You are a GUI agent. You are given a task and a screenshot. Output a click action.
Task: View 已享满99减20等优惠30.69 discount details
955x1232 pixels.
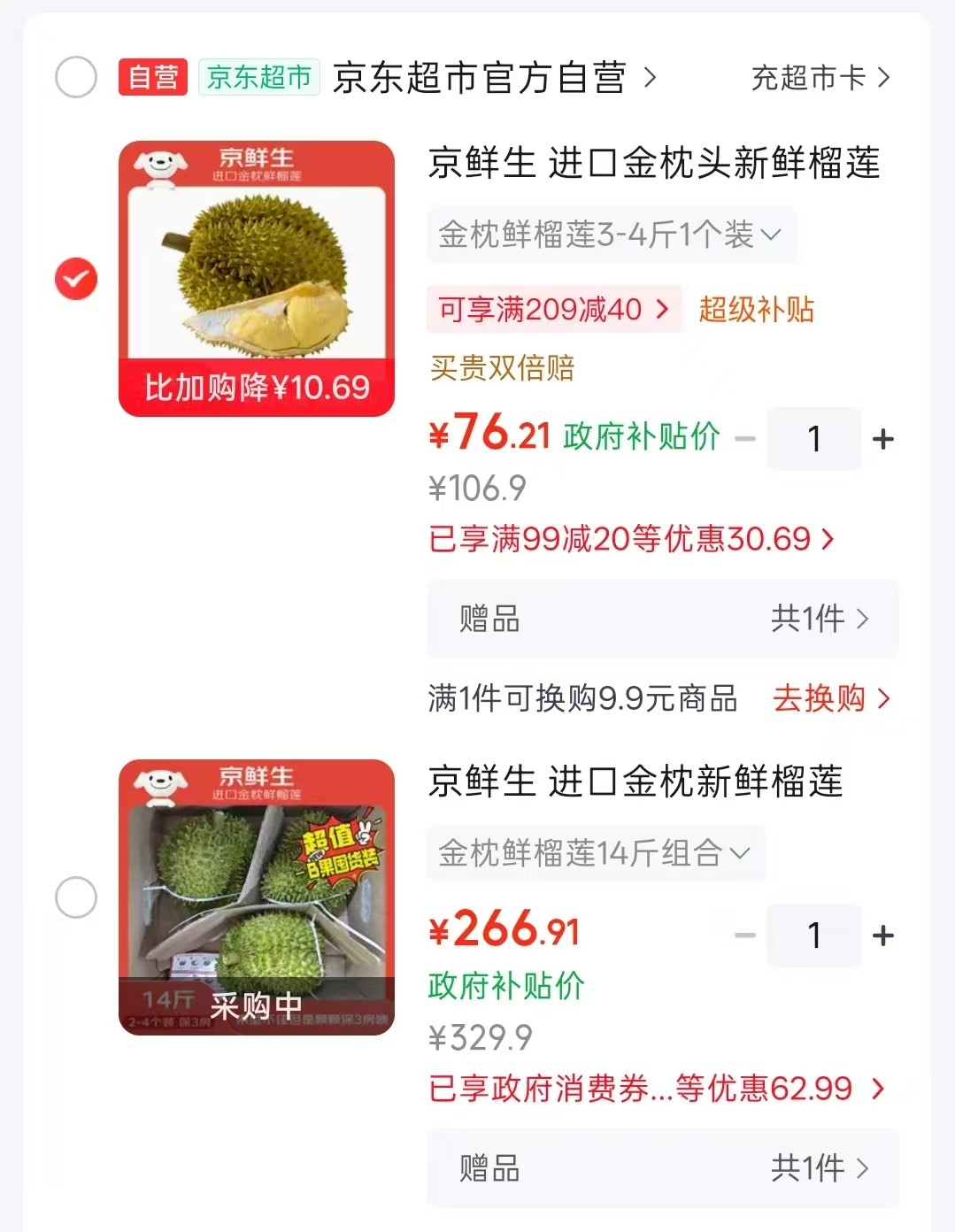632,538
